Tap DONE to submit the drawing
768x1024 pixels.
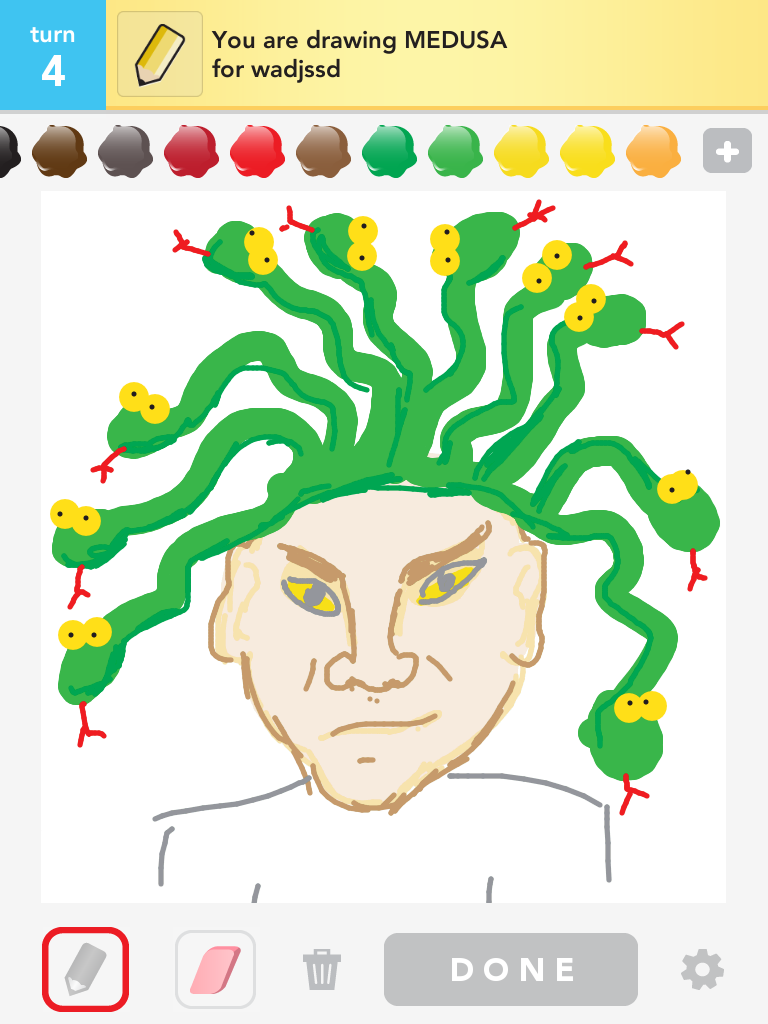(x=511, y=969)
